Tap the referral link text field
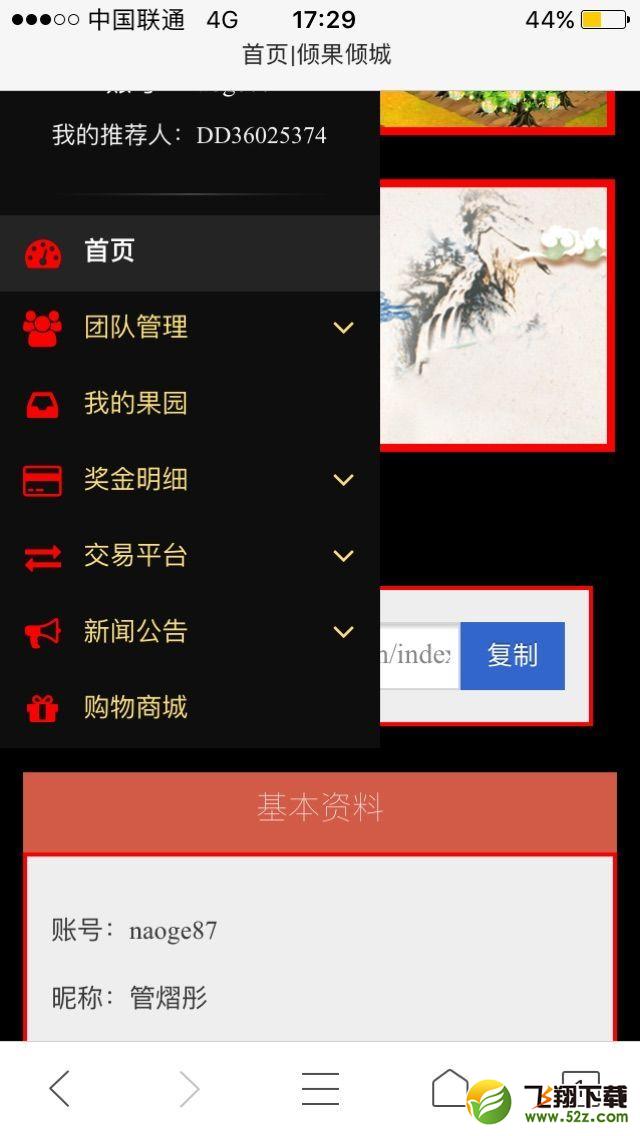Screen dimensions: 640x1136 (x=420, y=656)
